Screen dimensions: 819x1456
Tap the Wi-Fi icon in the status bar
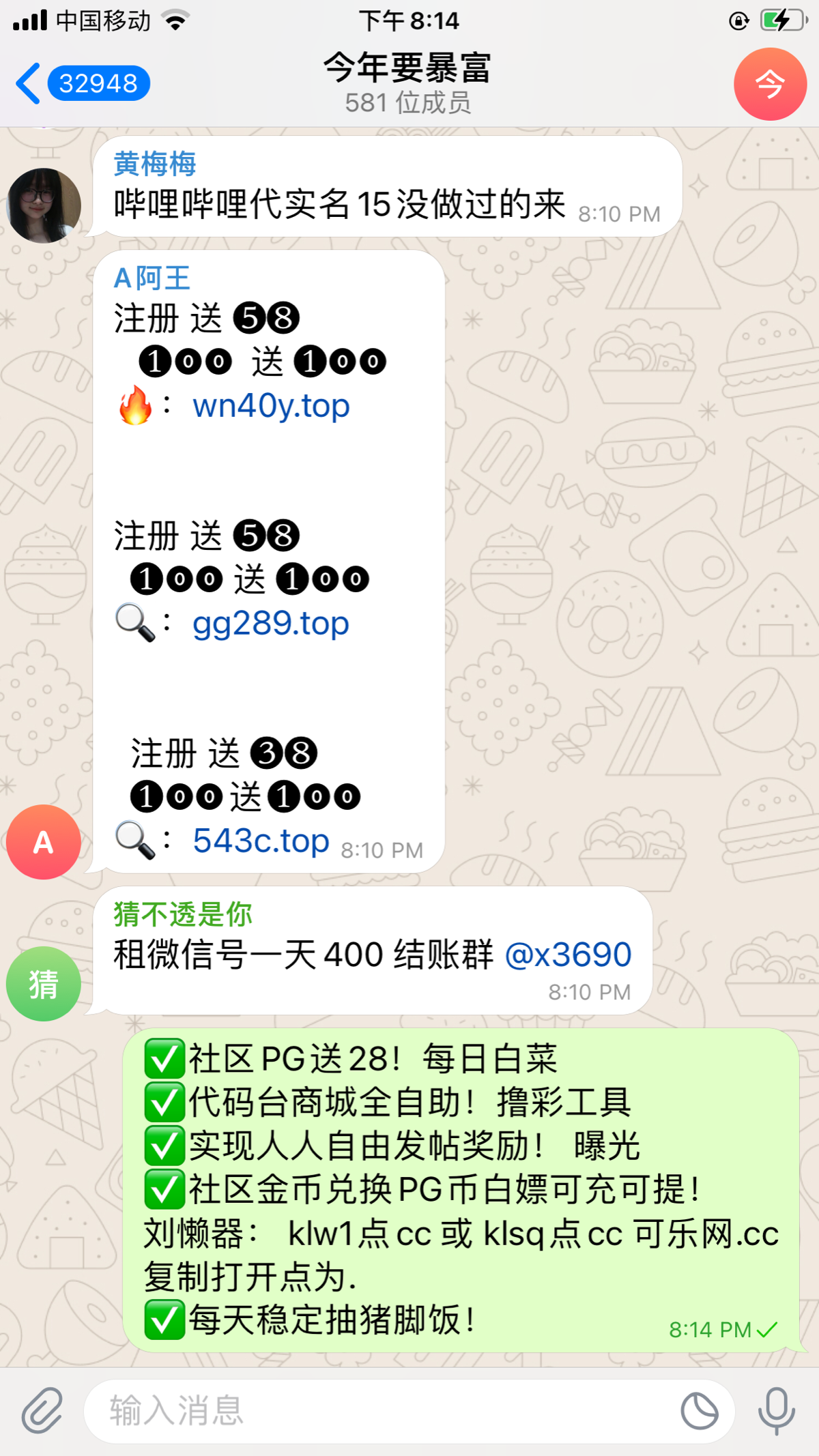click(x=176, y=20)
